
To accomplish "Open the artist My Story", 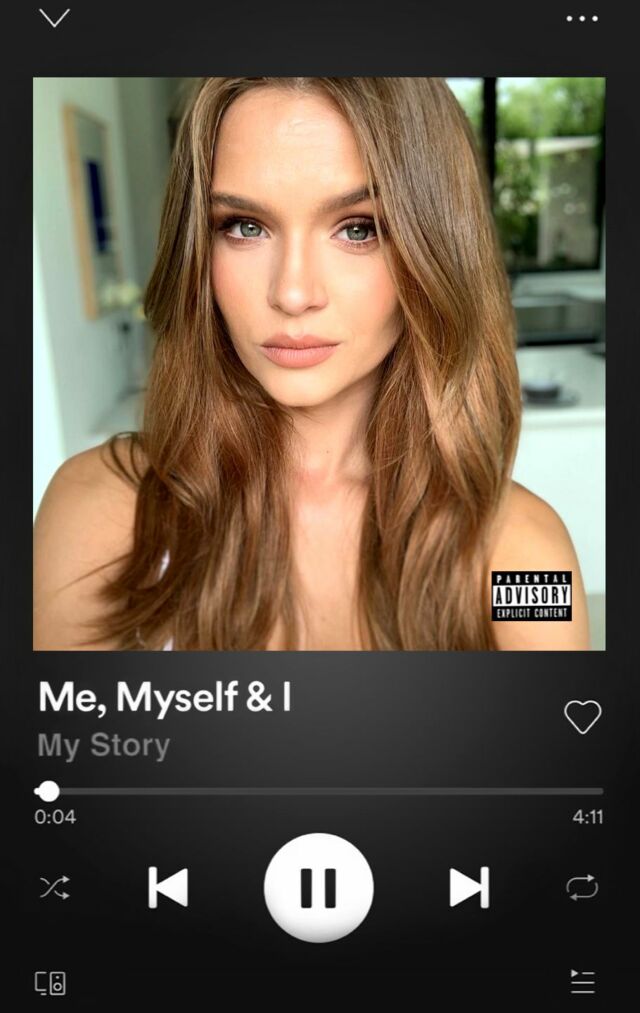I will [x=104, y=746].
